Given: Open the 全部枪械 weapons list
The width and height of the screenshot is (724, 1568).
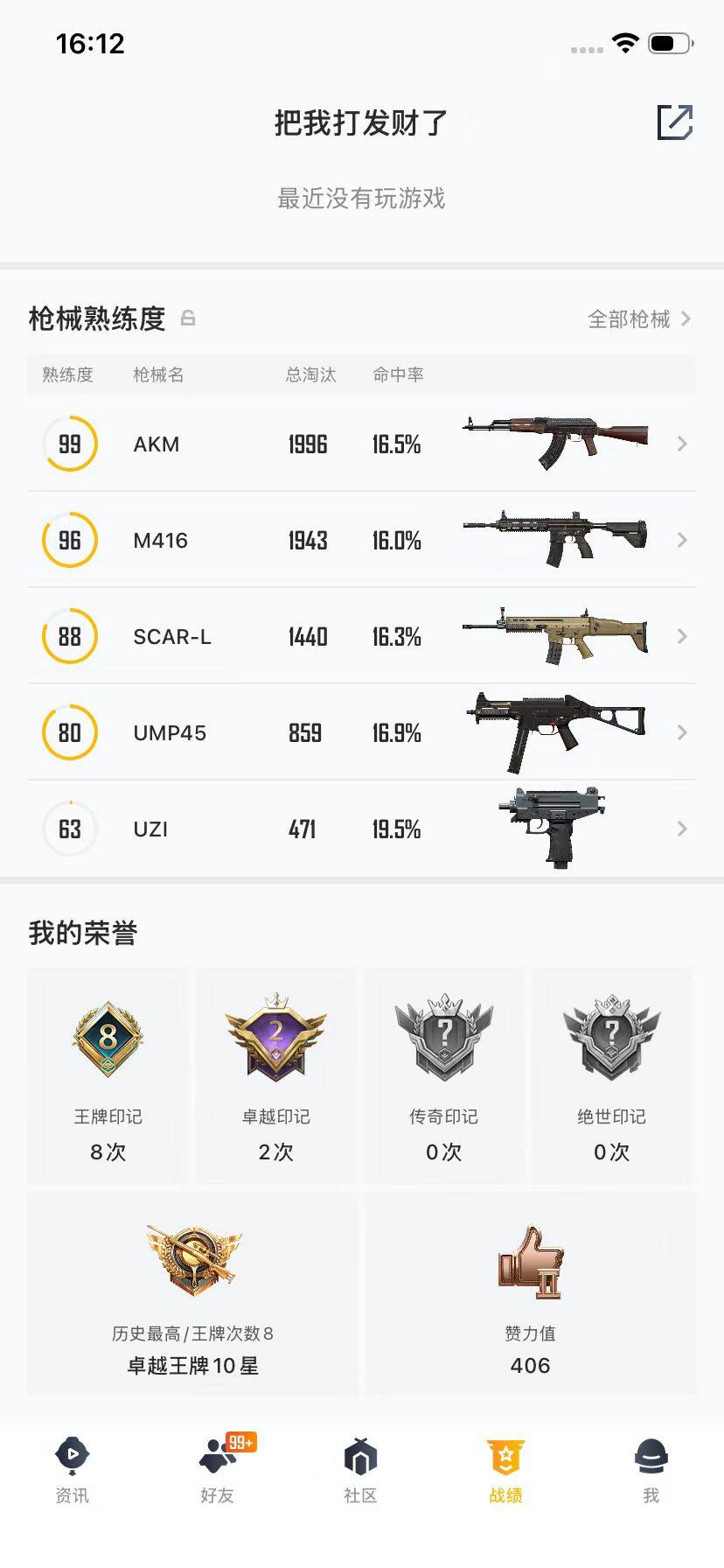Looking at the screenshot, I should click(631, 318).
